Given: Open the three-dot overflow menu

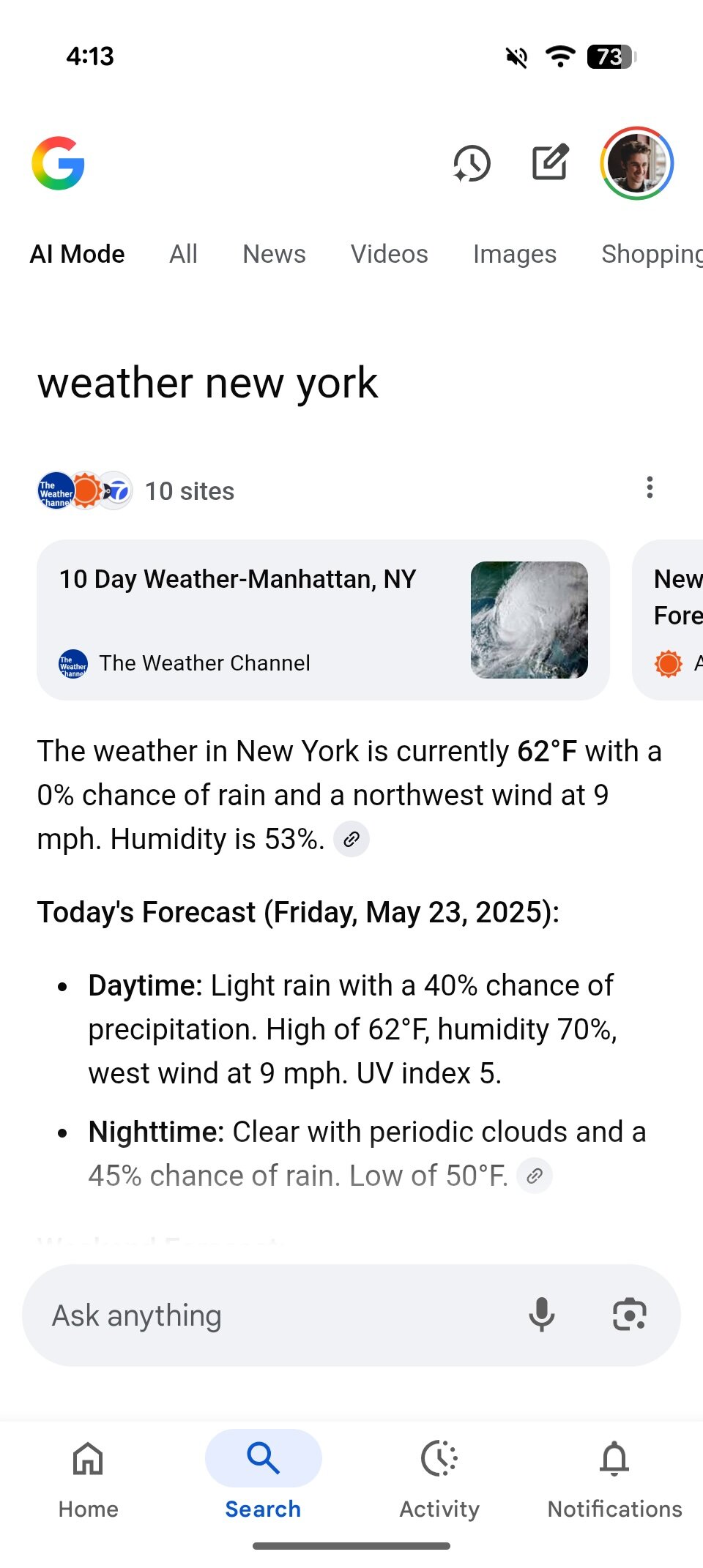Looking at the screenshot, I should pos(650,488).
